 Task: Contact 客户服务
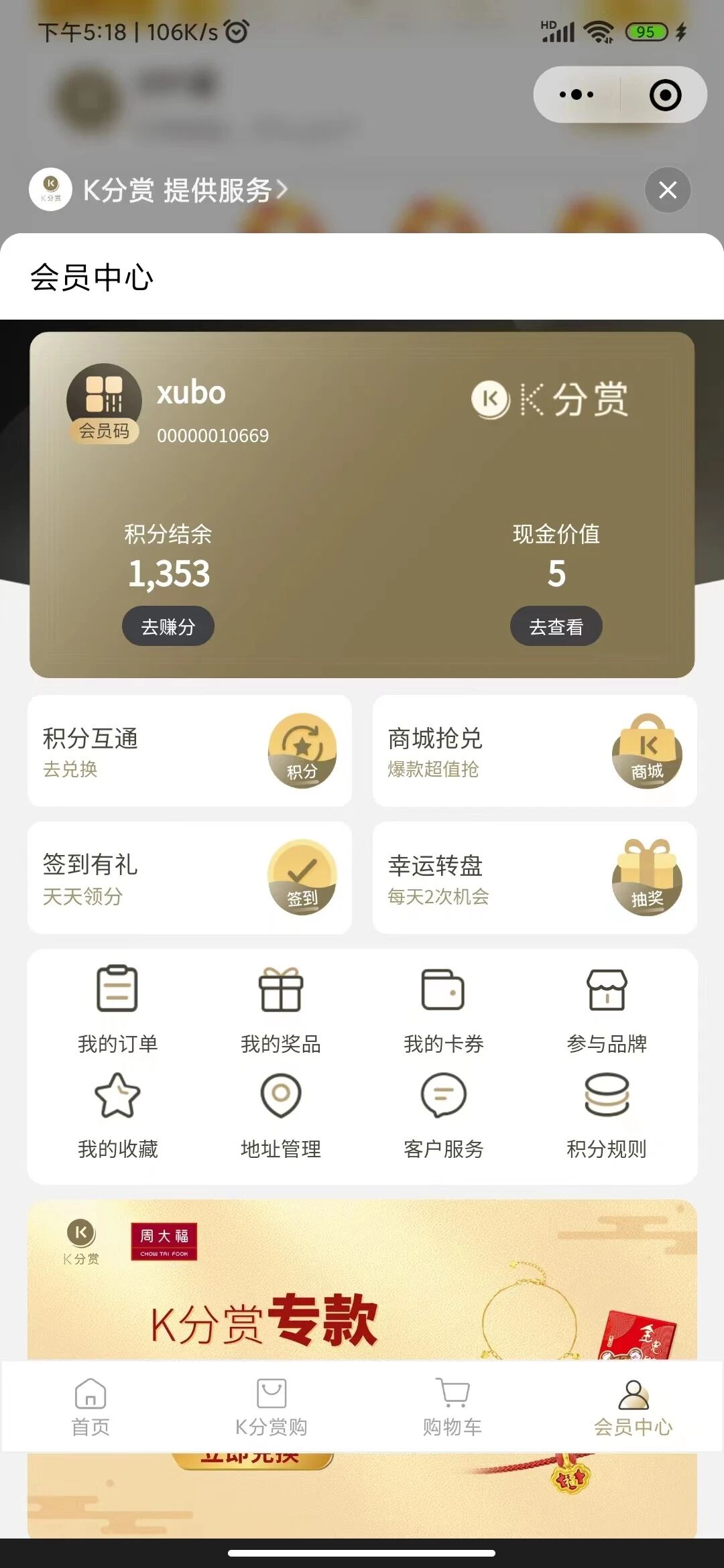pyautogui.click(x=443, y=1116)
